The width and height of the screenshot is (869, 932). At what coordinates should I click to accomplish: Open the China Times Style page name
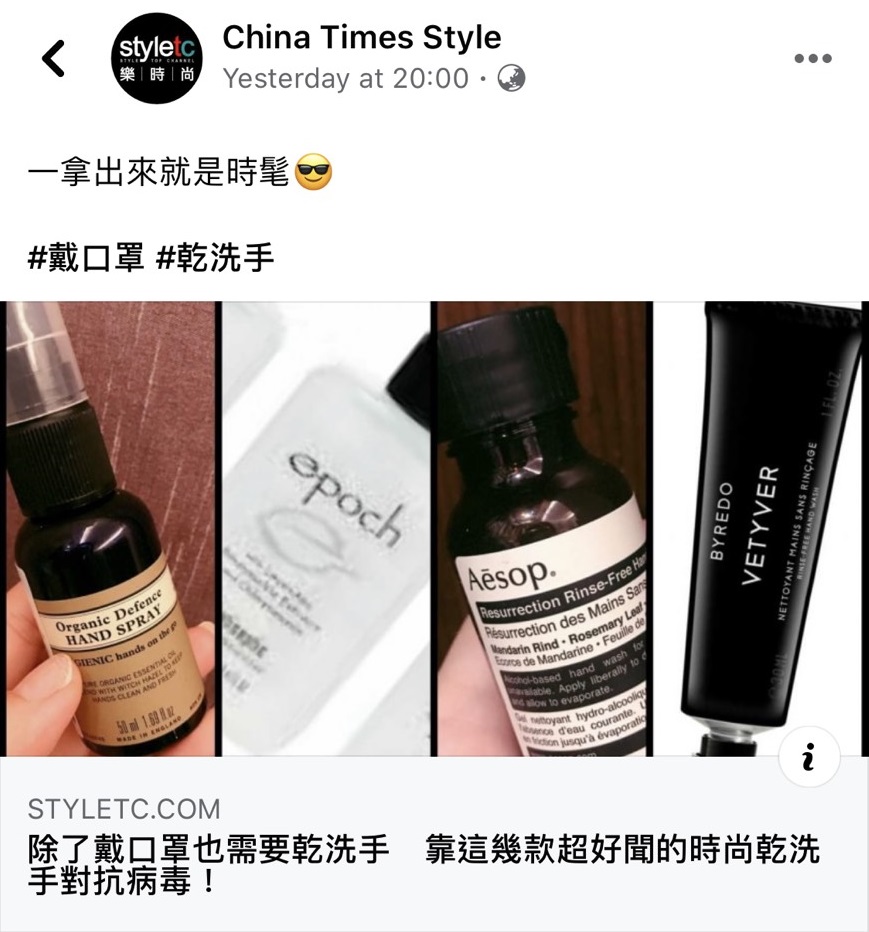pyautogui.click(x=361, y=38)
